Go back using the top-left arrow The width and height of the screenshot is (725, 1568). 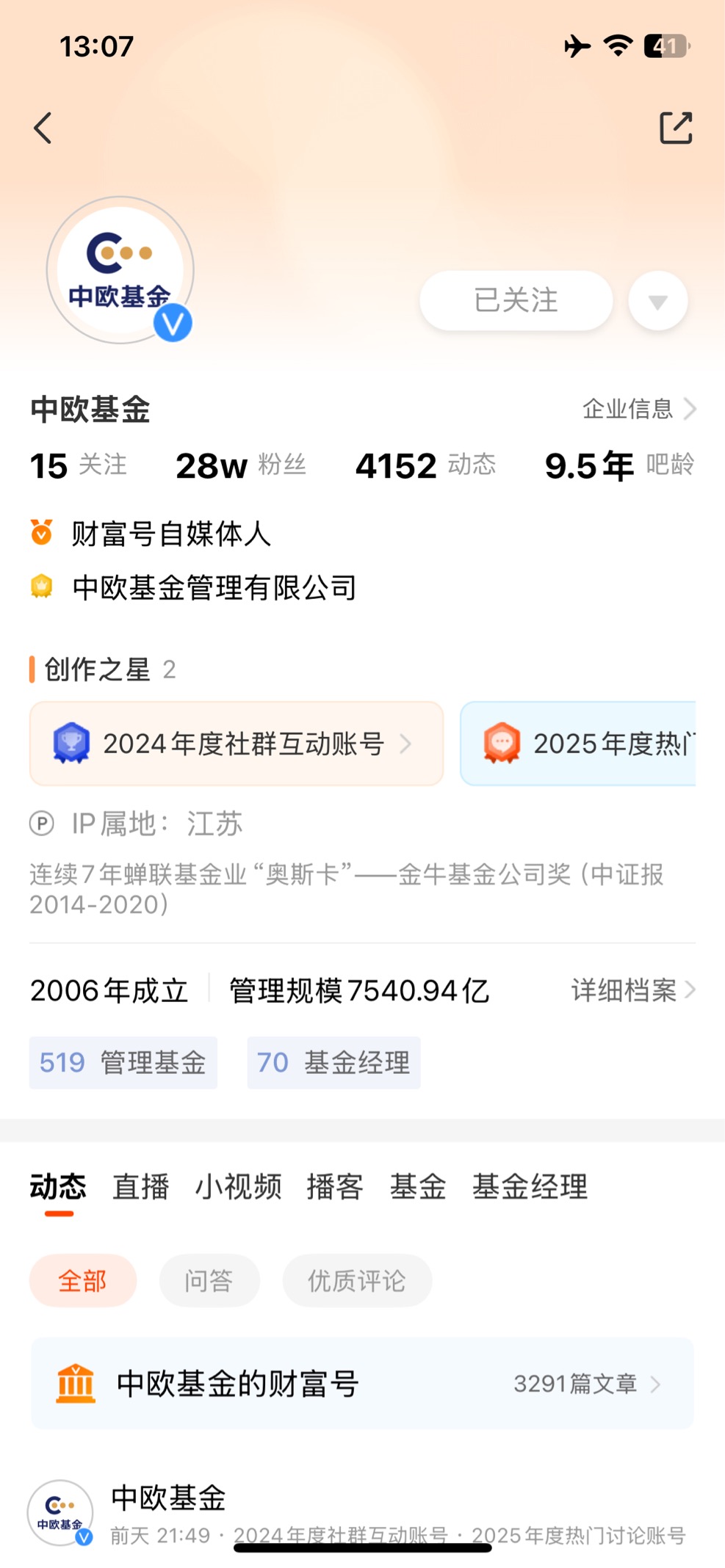(43, 128)
